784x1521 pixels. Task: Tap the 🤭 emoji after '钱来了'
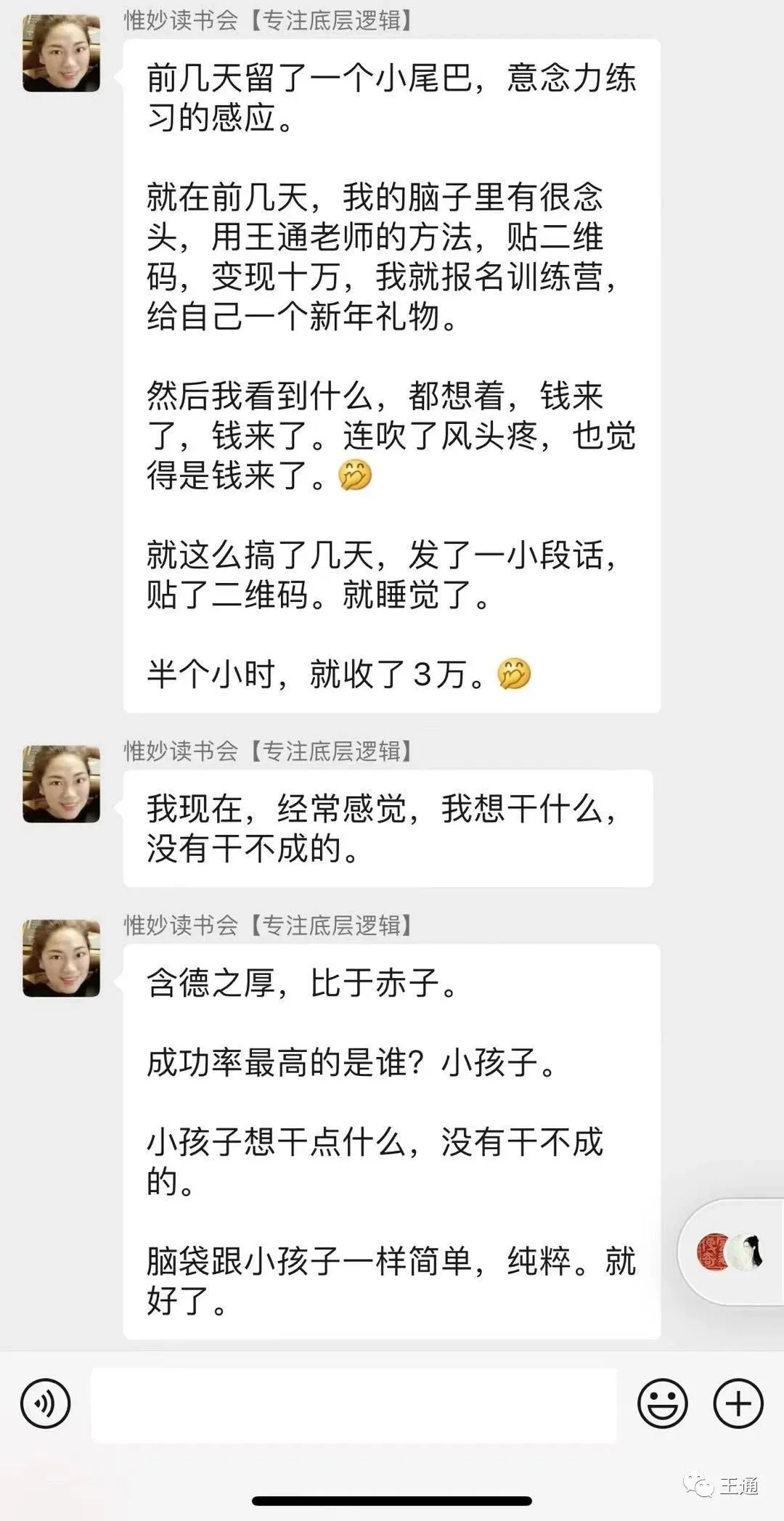coord(355,475)
